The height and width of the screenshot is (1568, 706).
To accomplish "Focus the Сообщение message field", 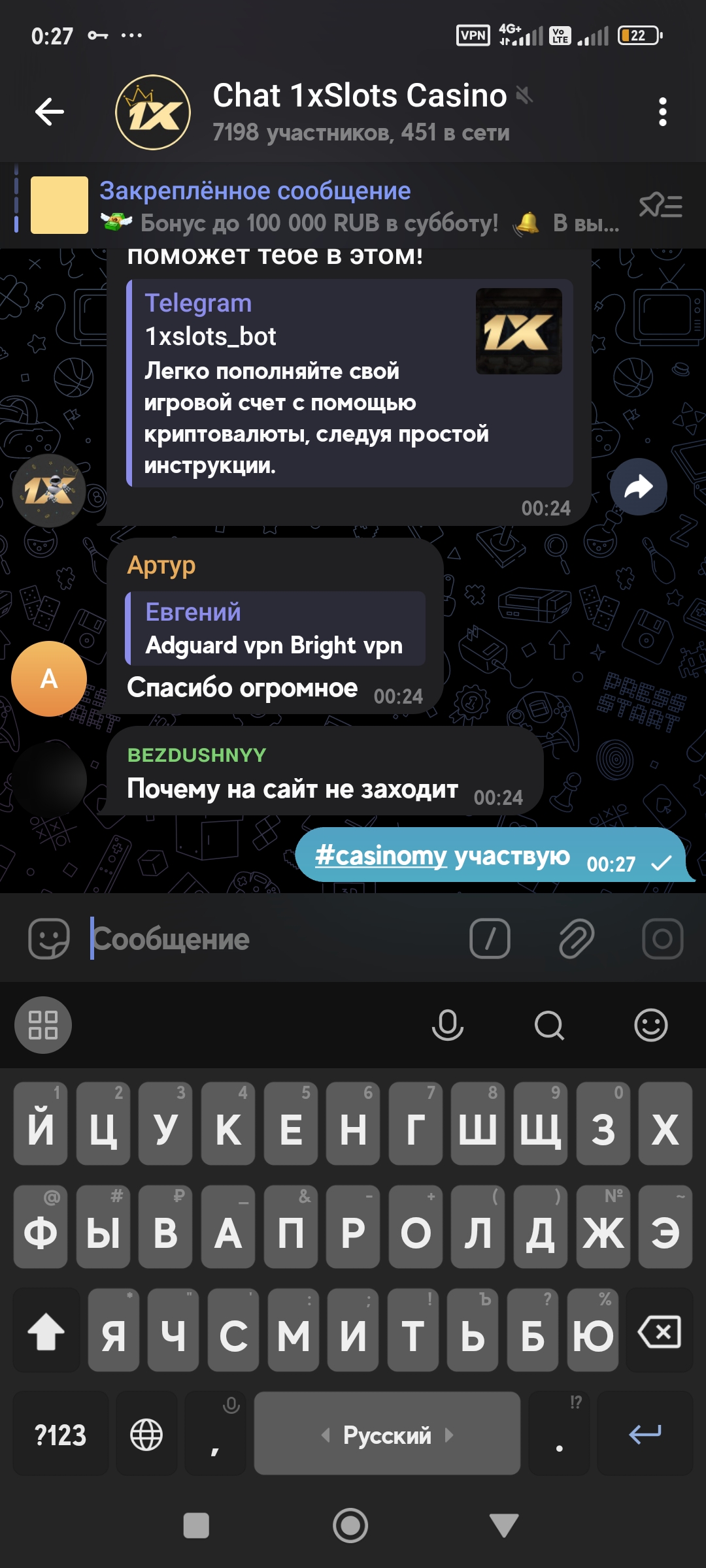I will [275, 939].
